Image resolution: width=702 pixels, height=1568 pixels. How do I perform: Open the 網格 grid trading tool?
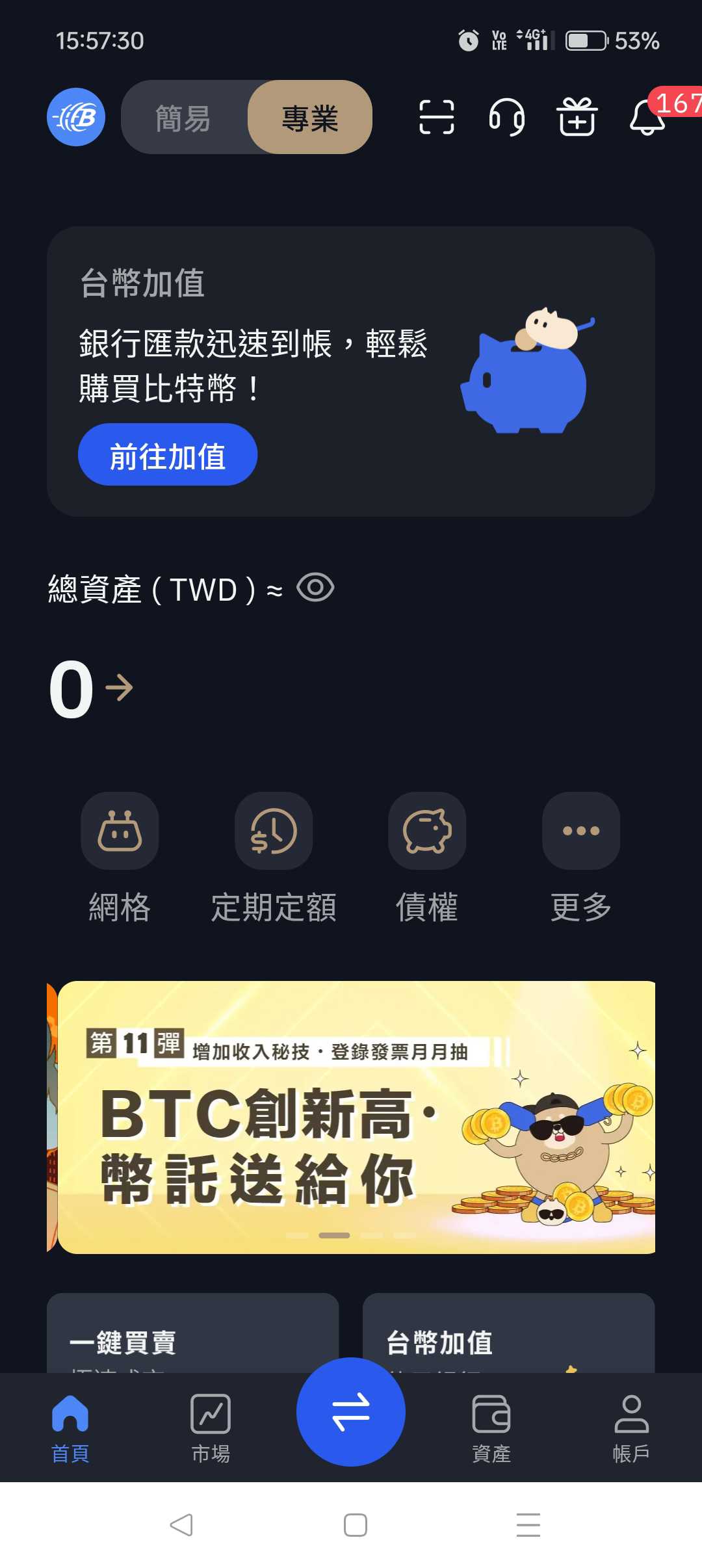pos(120,833)
